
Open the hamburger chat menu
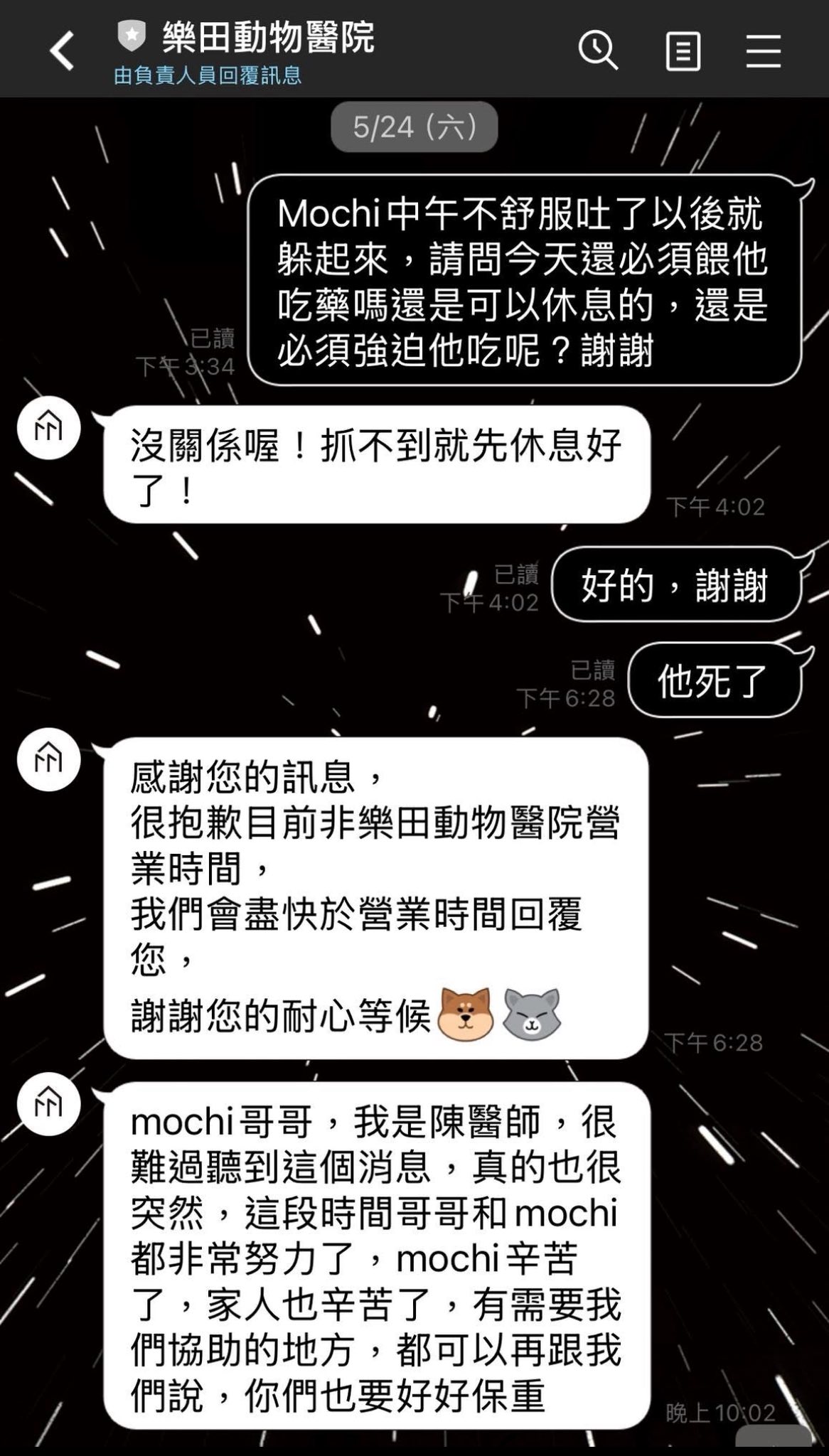click(x=764, y=51)
